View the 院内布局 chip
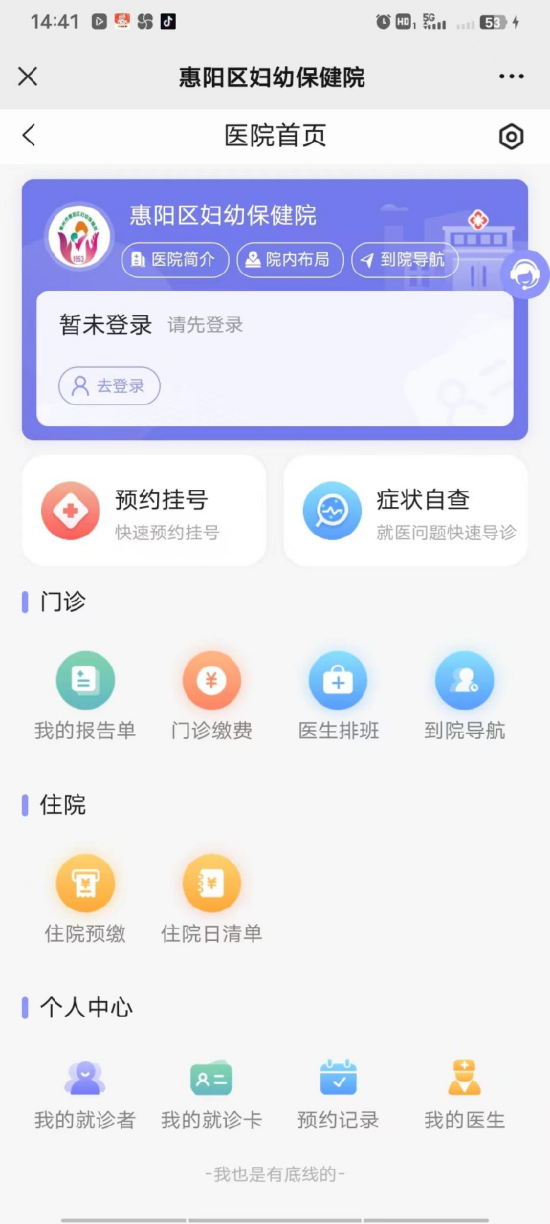 [x=289, y=260]
